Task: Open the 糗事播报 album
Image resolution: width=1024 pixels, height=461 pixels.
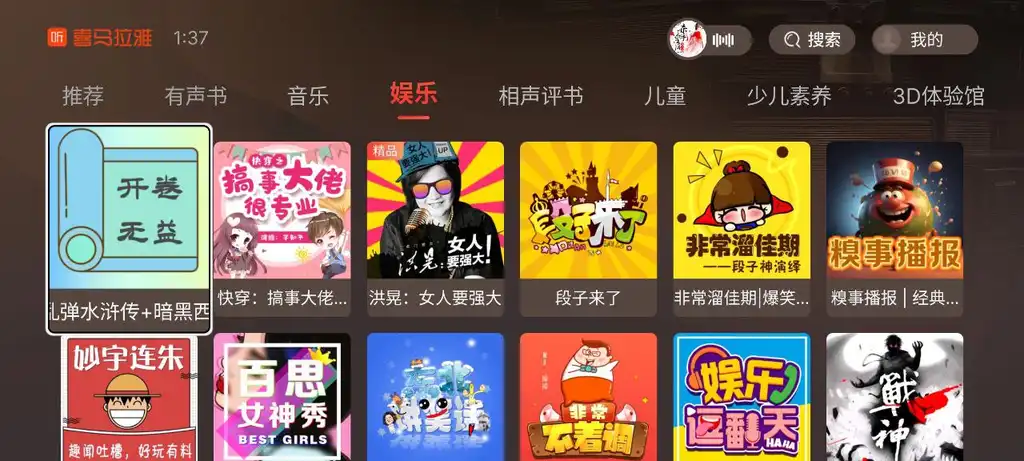Action: pyautogui.click(x=895, y=228)
